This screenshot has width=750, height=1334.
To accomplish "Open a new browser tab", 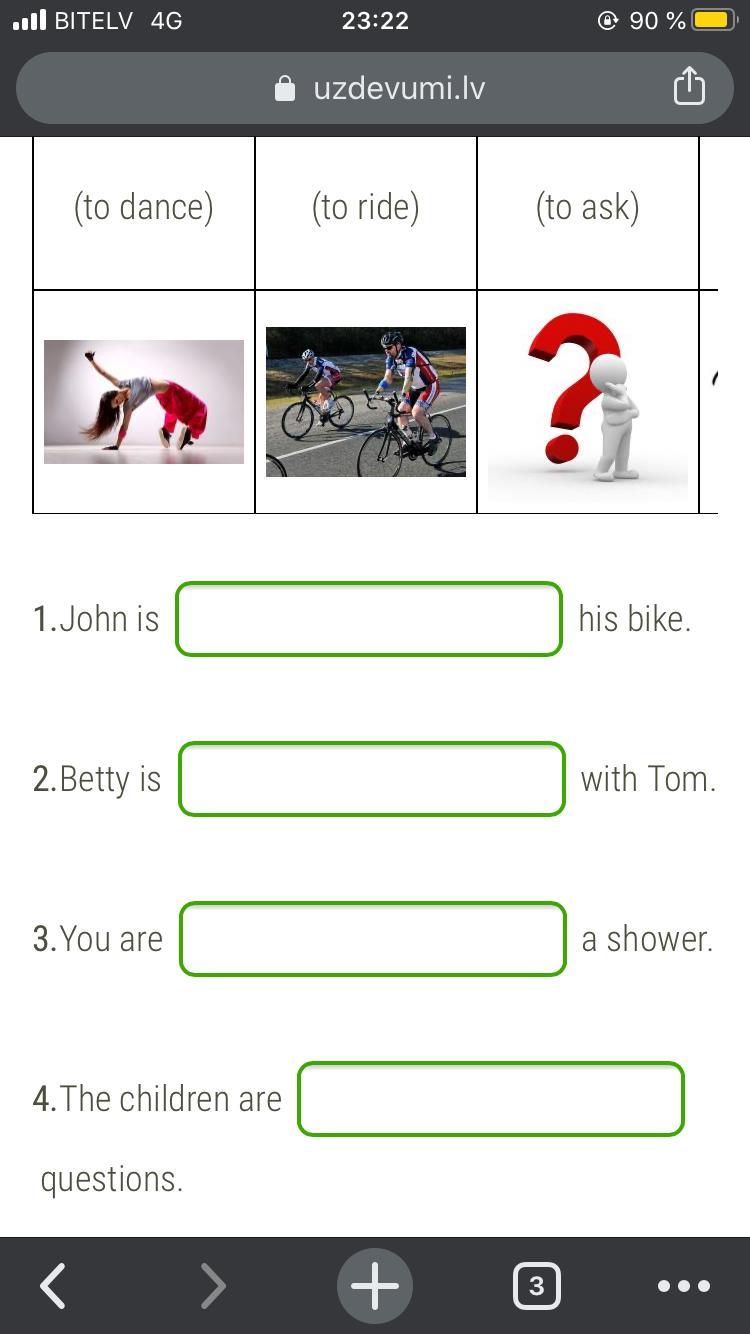I will click(375, 1285).
